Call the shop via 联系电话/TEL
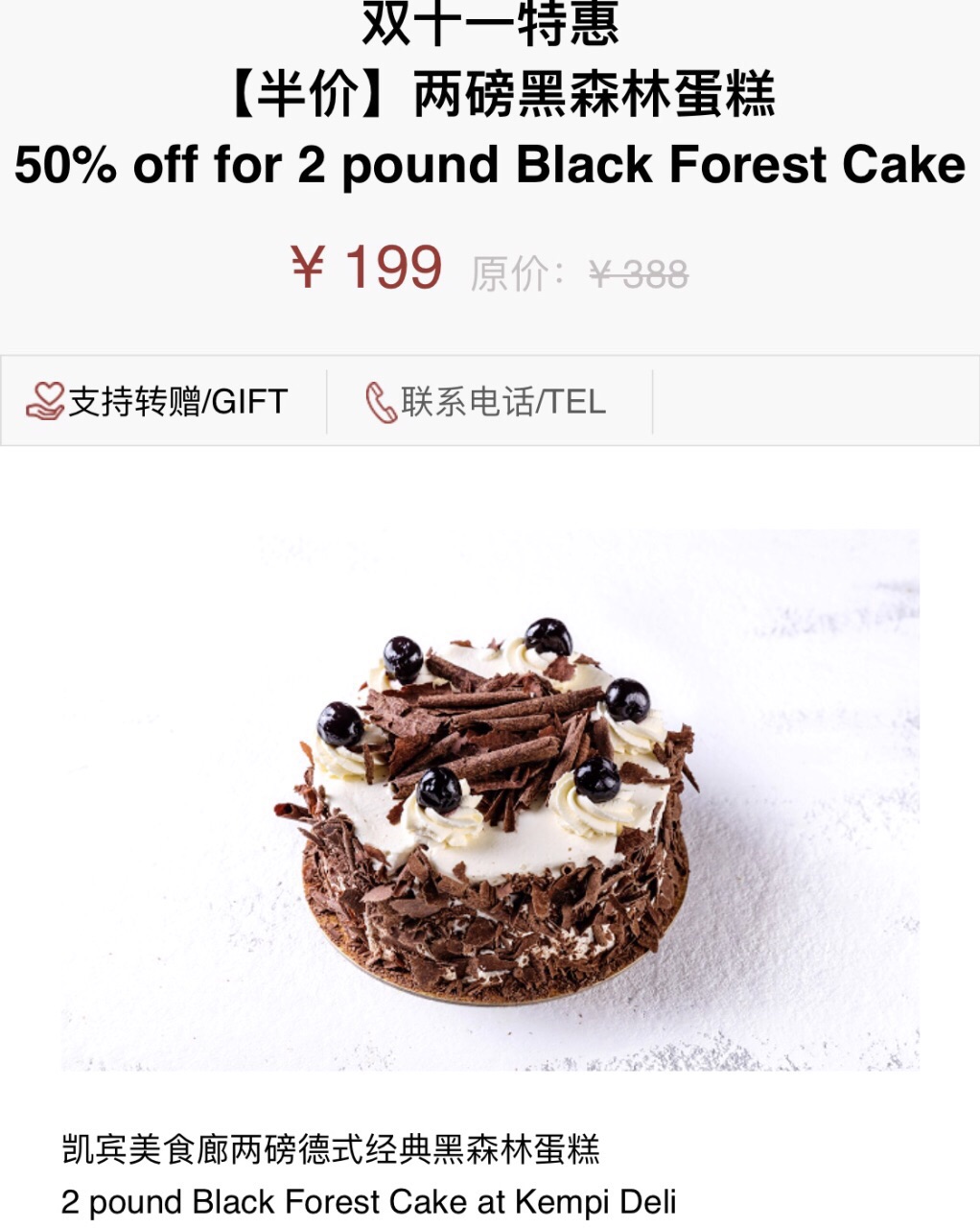Screen dimensions: 980x1228 click(x=486, y=402)
